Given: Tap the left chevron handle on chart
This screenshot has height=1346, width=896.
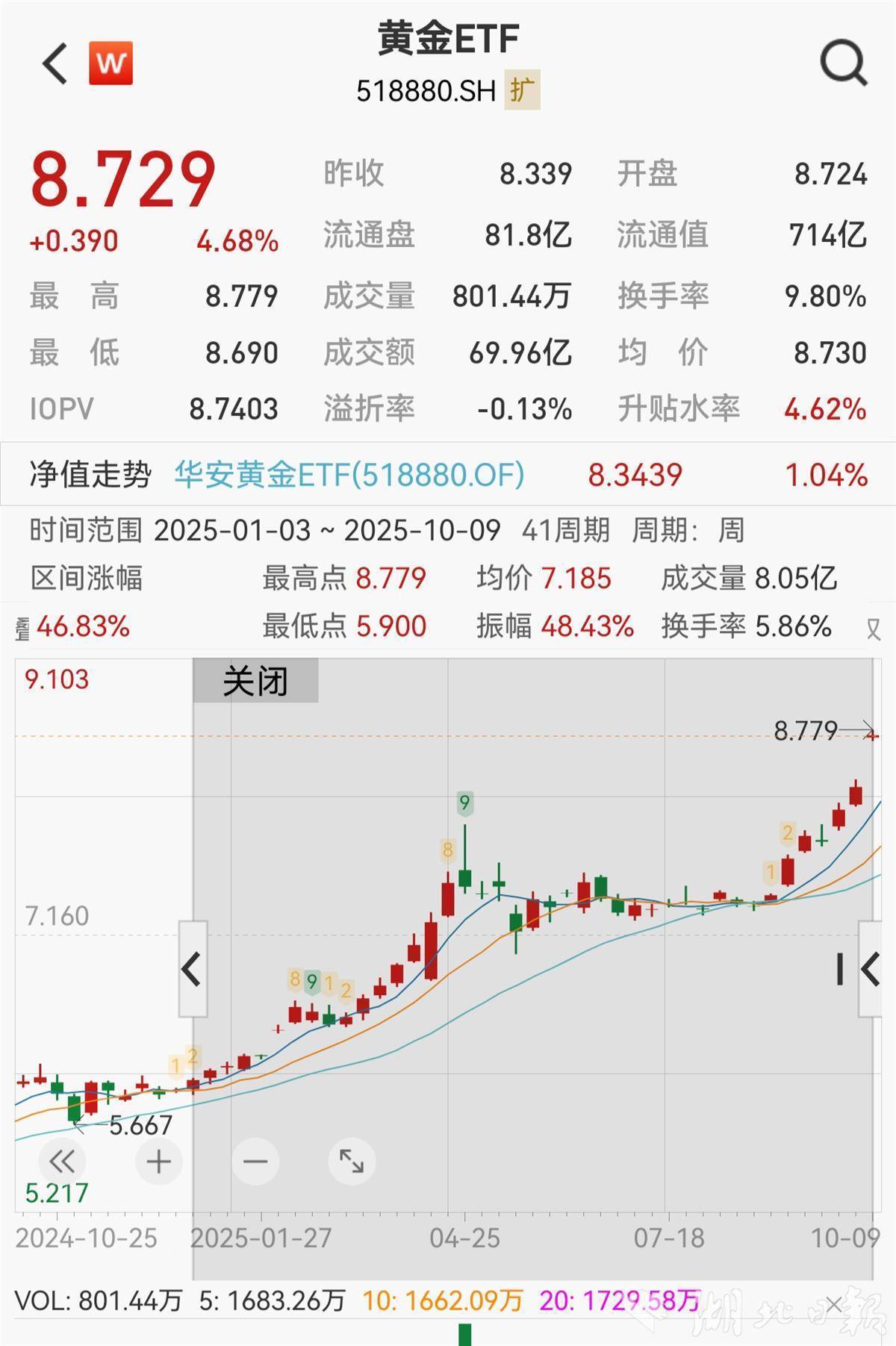Looking at the screenshot, I should tap(192, 969).
